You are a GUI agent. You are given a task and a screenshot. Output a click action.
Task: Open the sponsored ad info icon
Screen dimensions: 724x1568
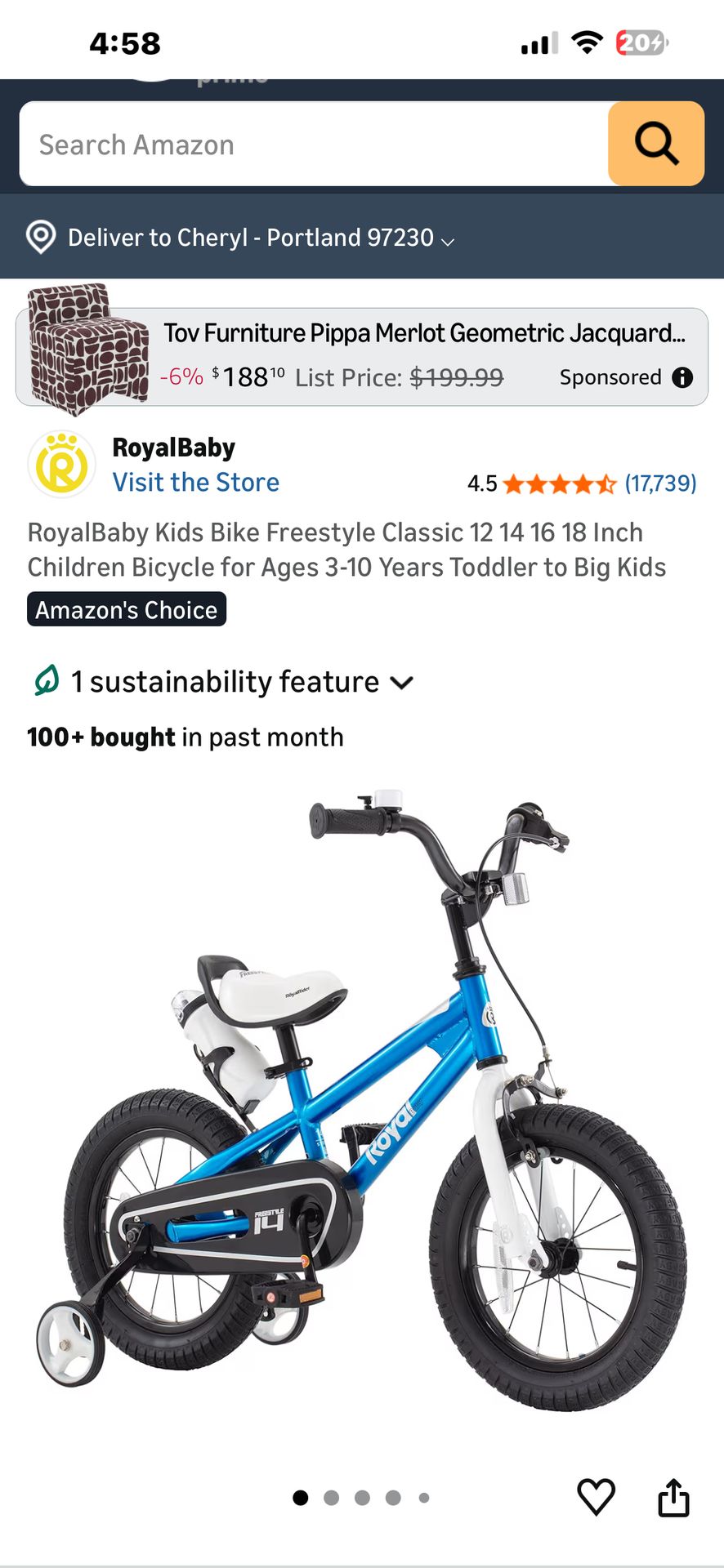coord(682,377)
